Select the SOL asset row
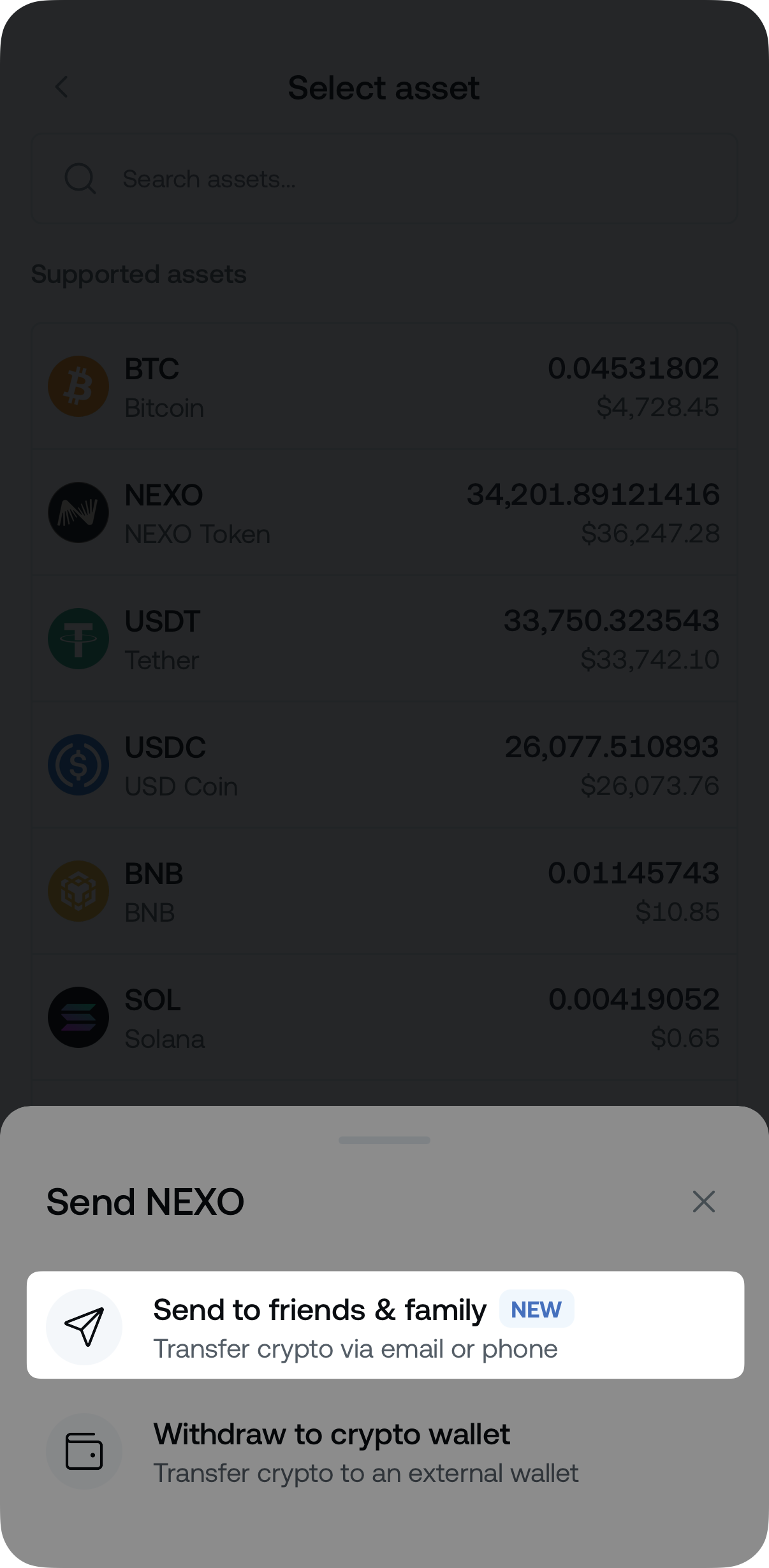The width and height of the screenshot is (769, 1568). (x=384, y=1017)
